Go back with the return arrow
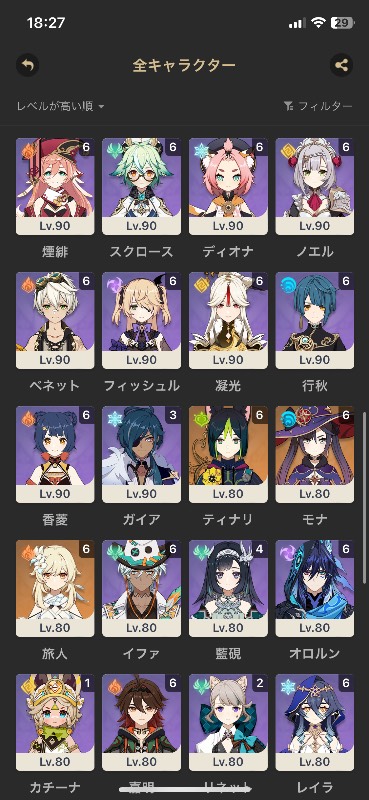The height and width of the screenshot is (800, 369). tap(28, 65)
